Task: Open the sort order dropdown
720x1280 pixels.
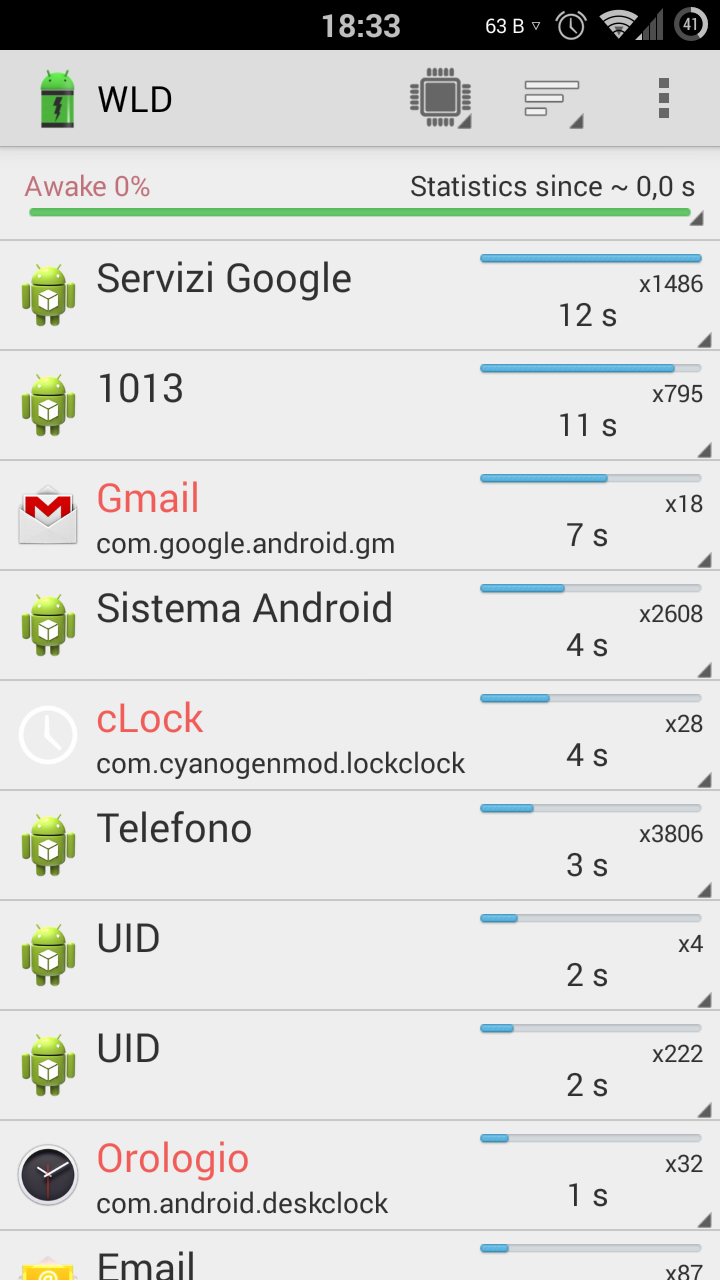Action: (x=553, y=99)
